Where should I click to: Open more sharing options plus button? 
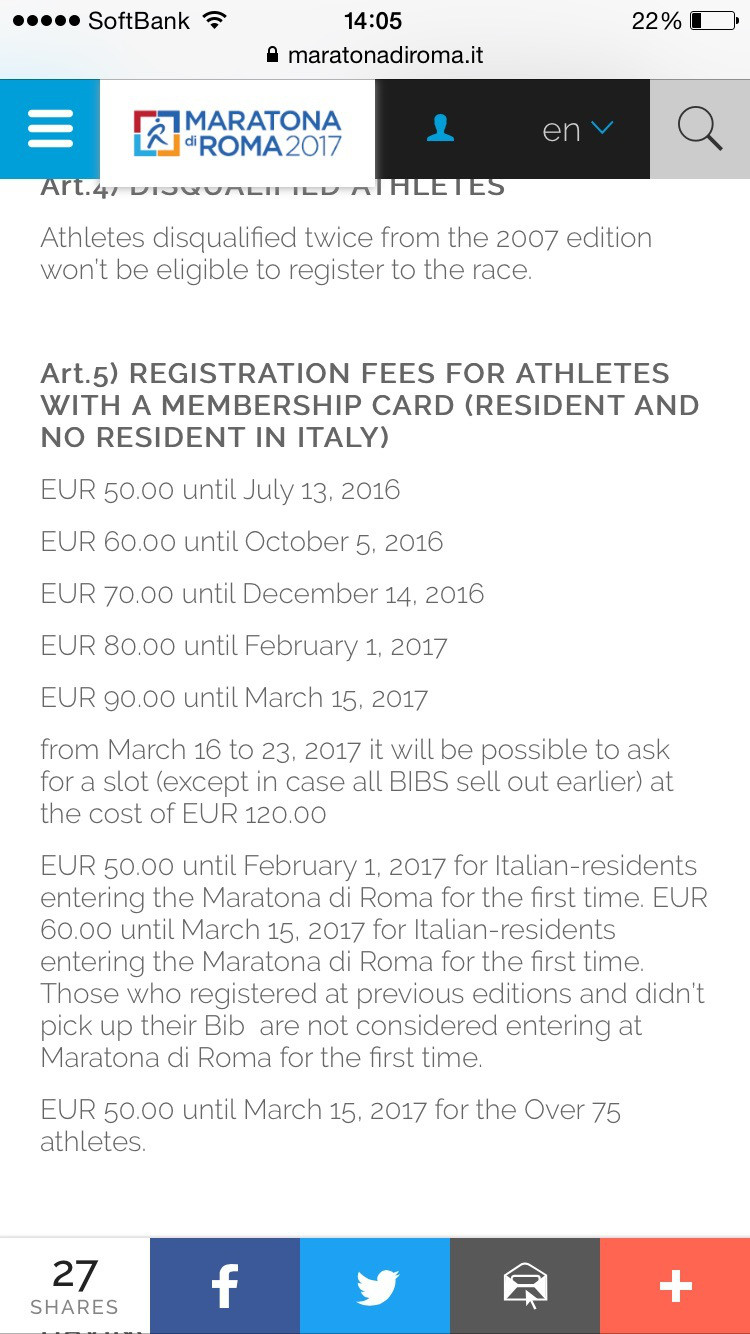point(675,1285)
